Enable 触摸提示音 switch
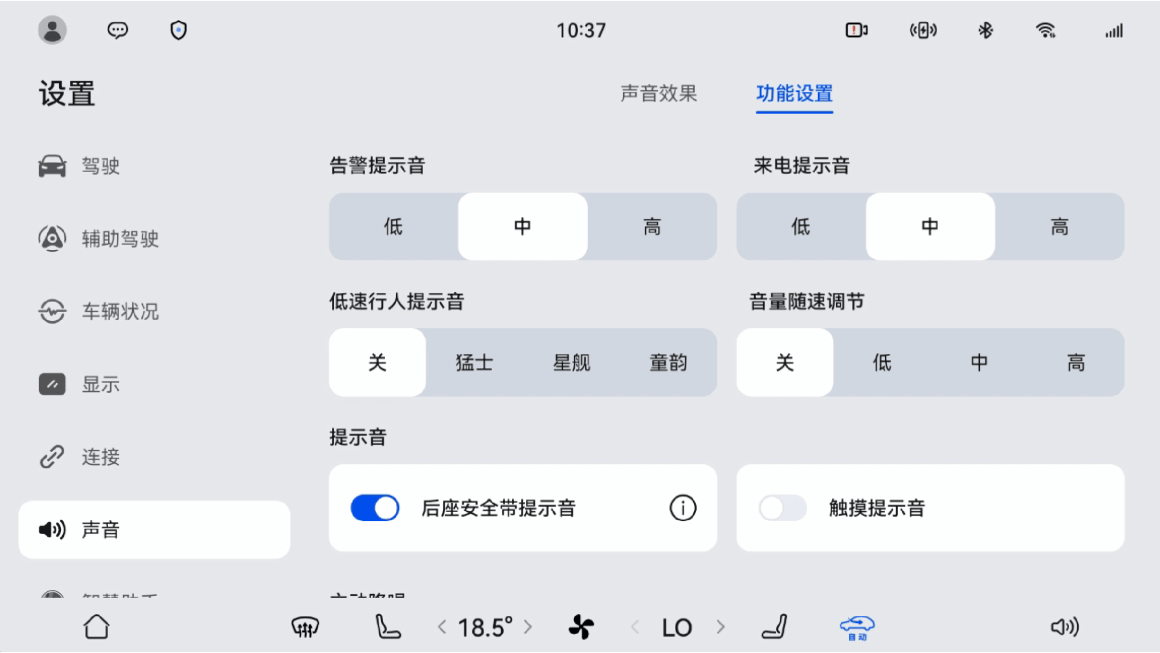 [782, 508]
